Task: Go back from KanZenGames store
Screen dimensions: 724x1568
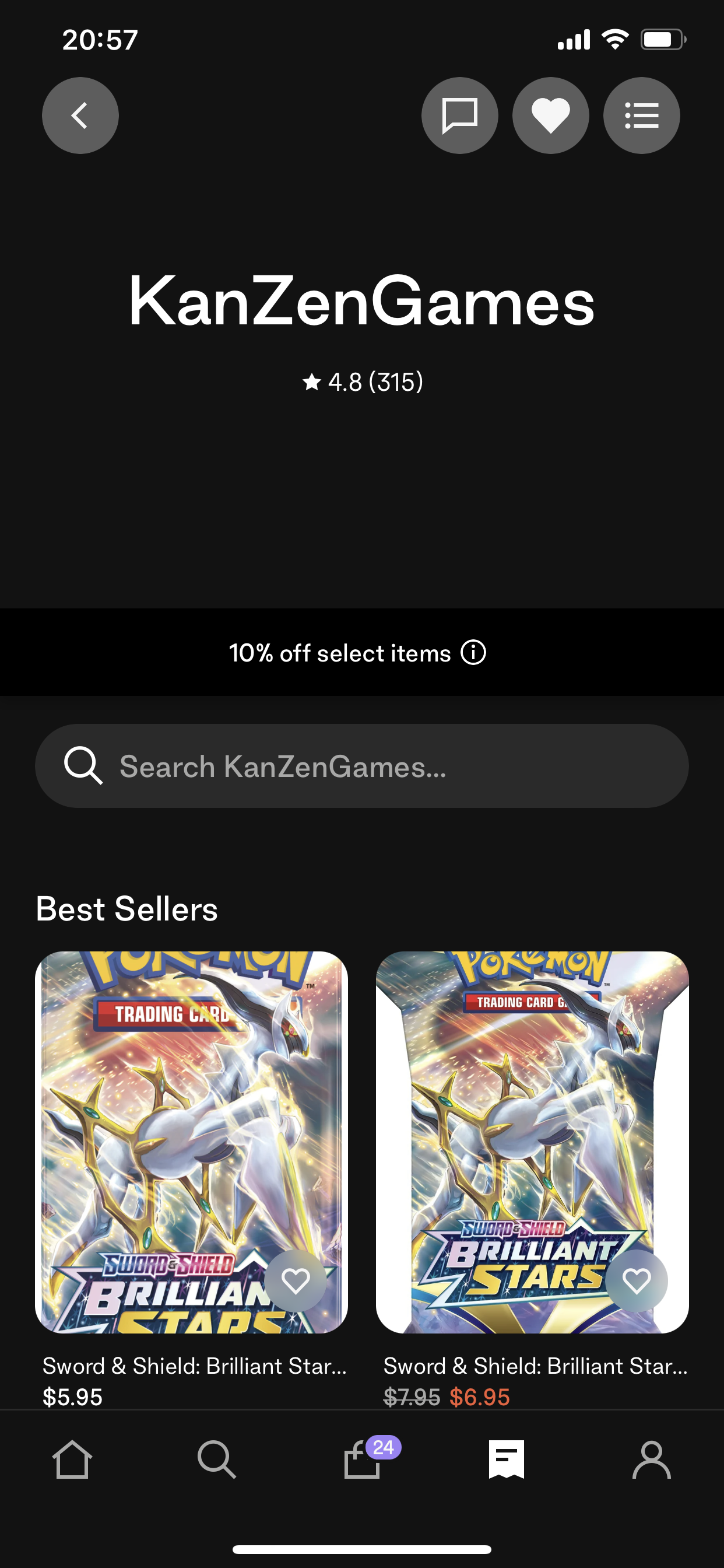Action: (80, 116)
